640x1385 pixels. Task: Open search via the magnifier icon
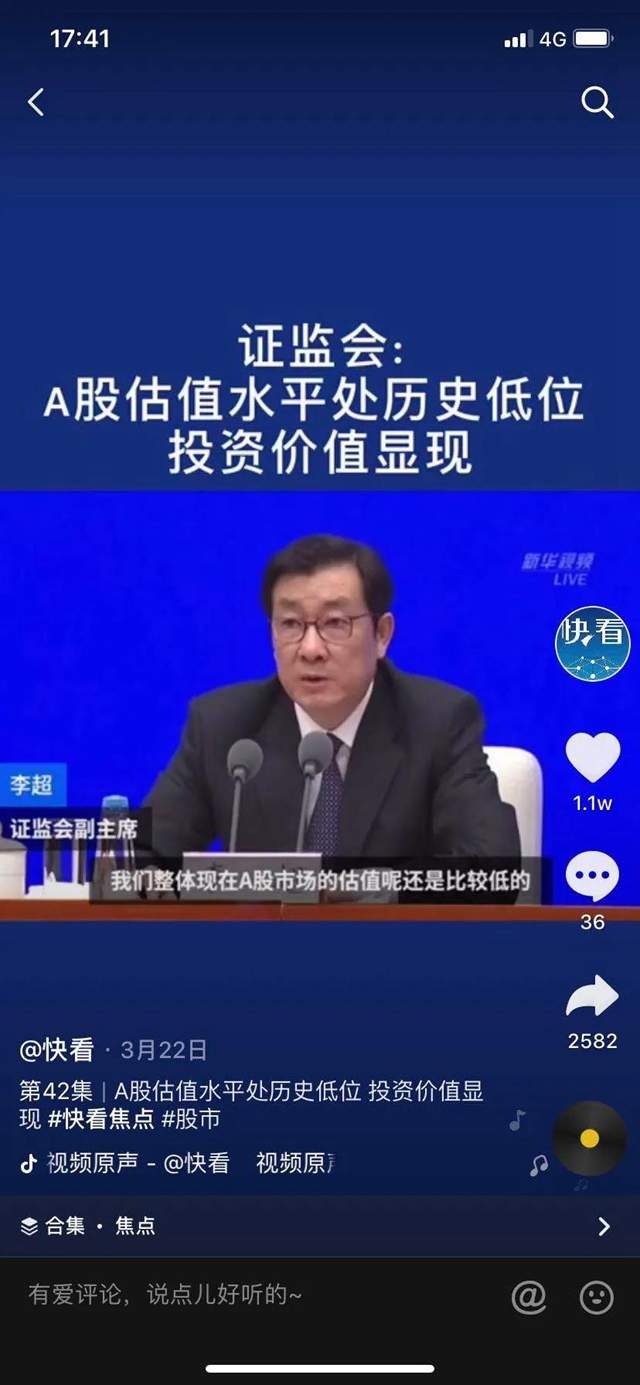597,102
